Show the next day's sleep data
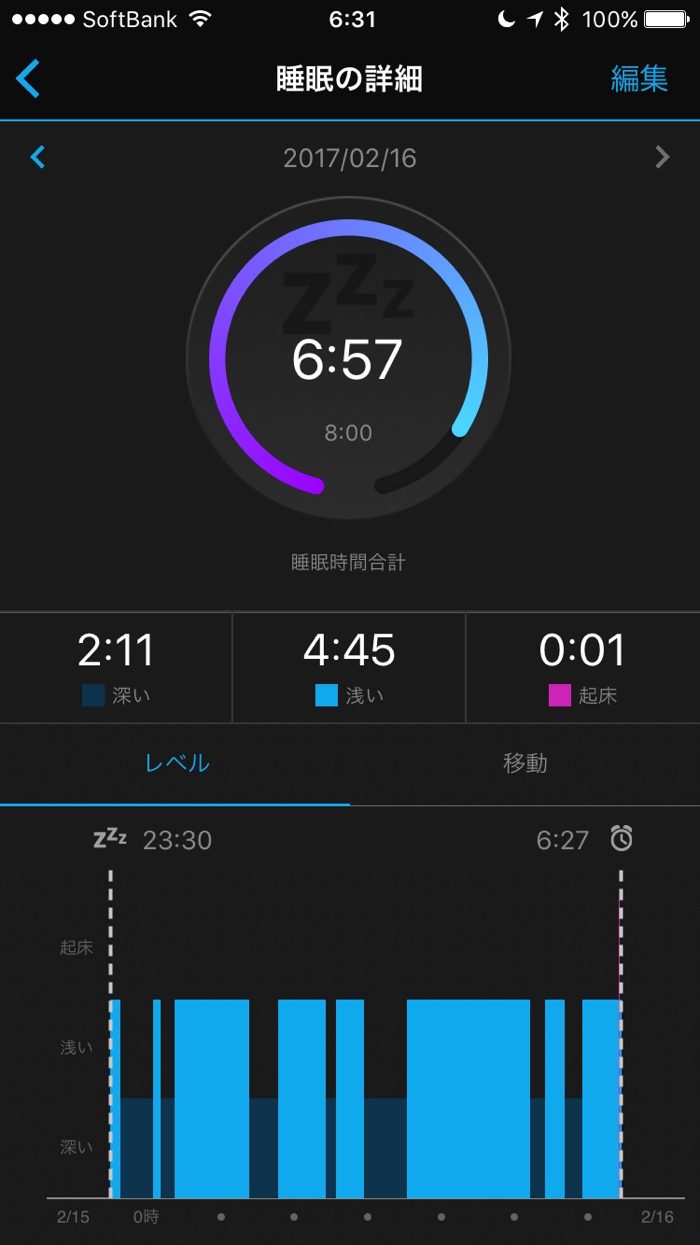Viewport: 700px width, 1245px height. pyautogui.click(x=661, y=157)
